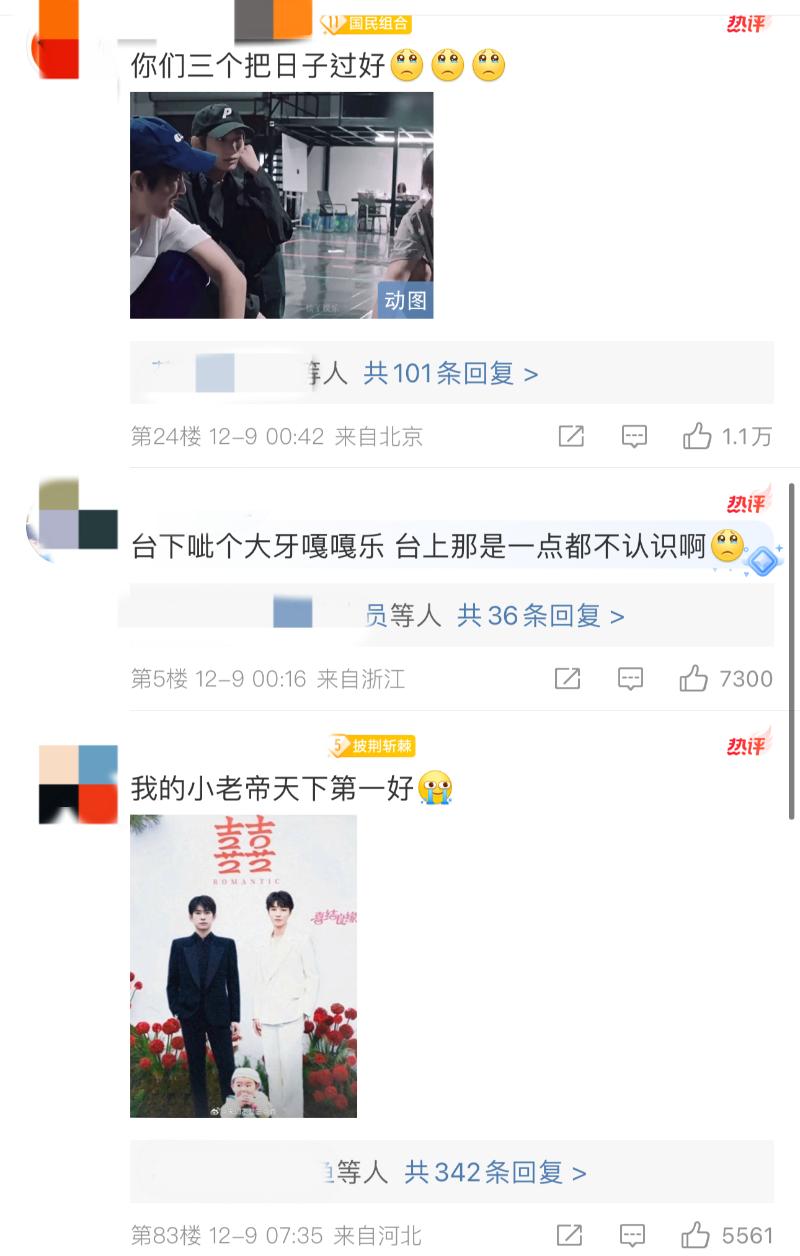Repost the comment on floor 24

point(570,436)
